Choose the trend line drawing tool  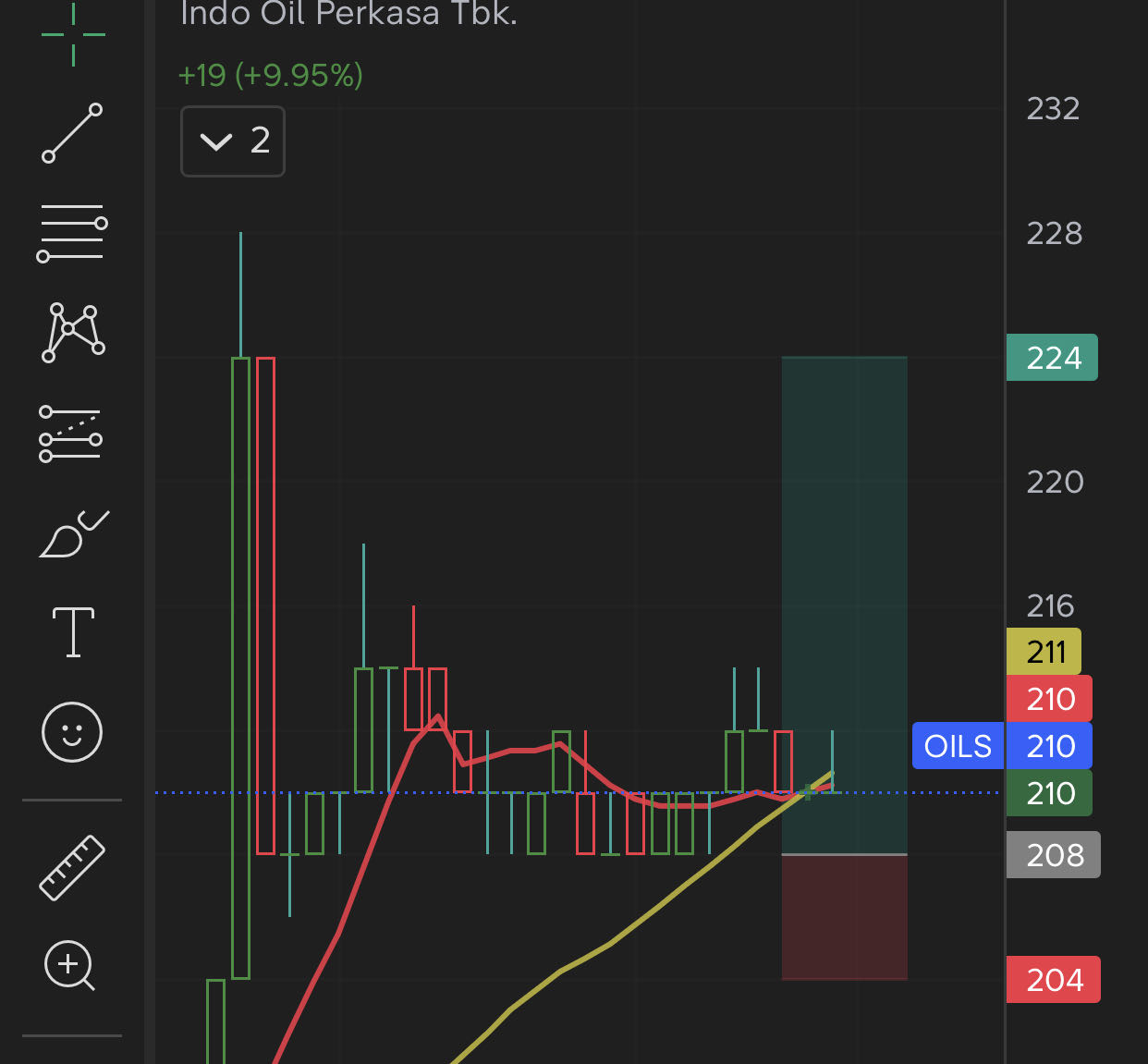72,133
